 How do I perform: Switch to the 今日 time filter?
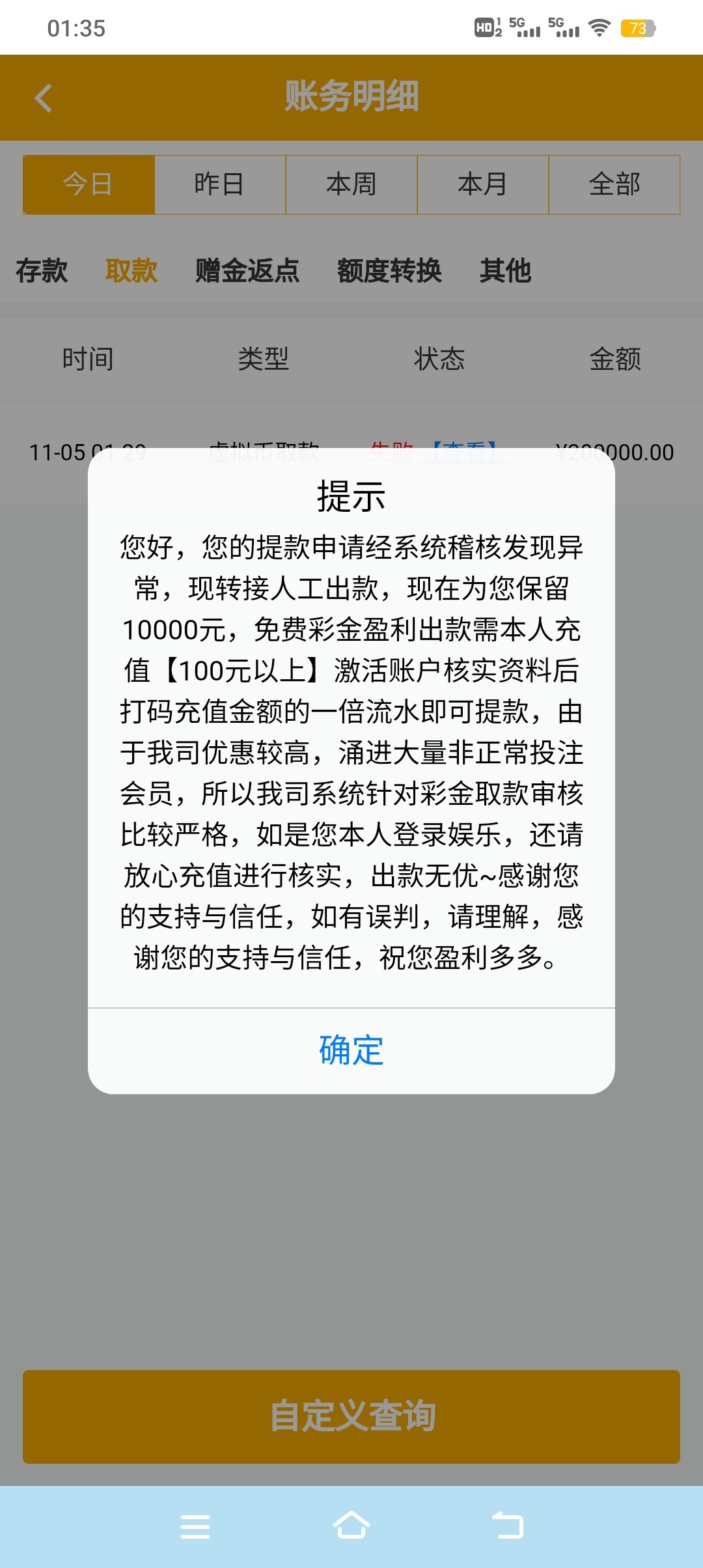pyautogui.click(x=89, y=184)
